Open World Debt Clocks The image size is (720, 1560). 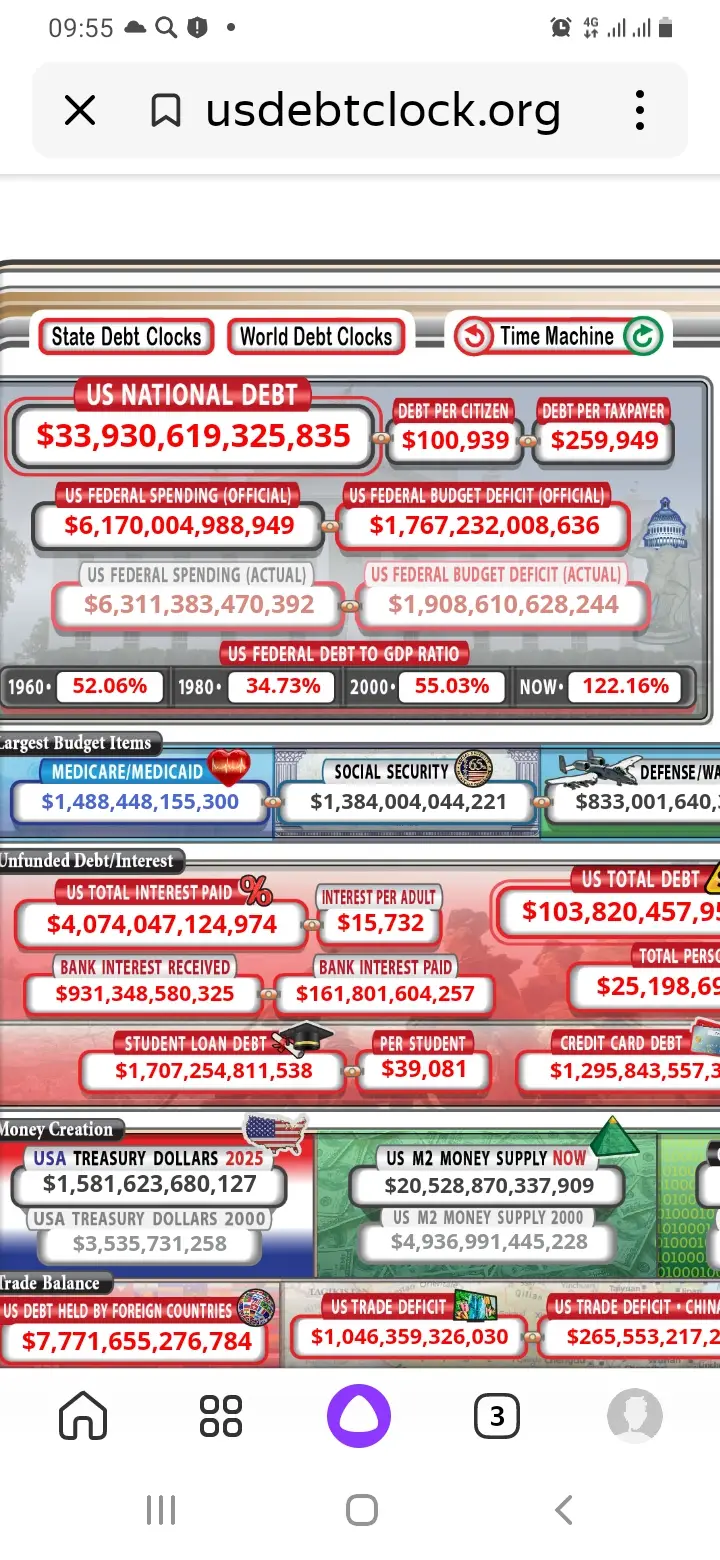(315, 337)
